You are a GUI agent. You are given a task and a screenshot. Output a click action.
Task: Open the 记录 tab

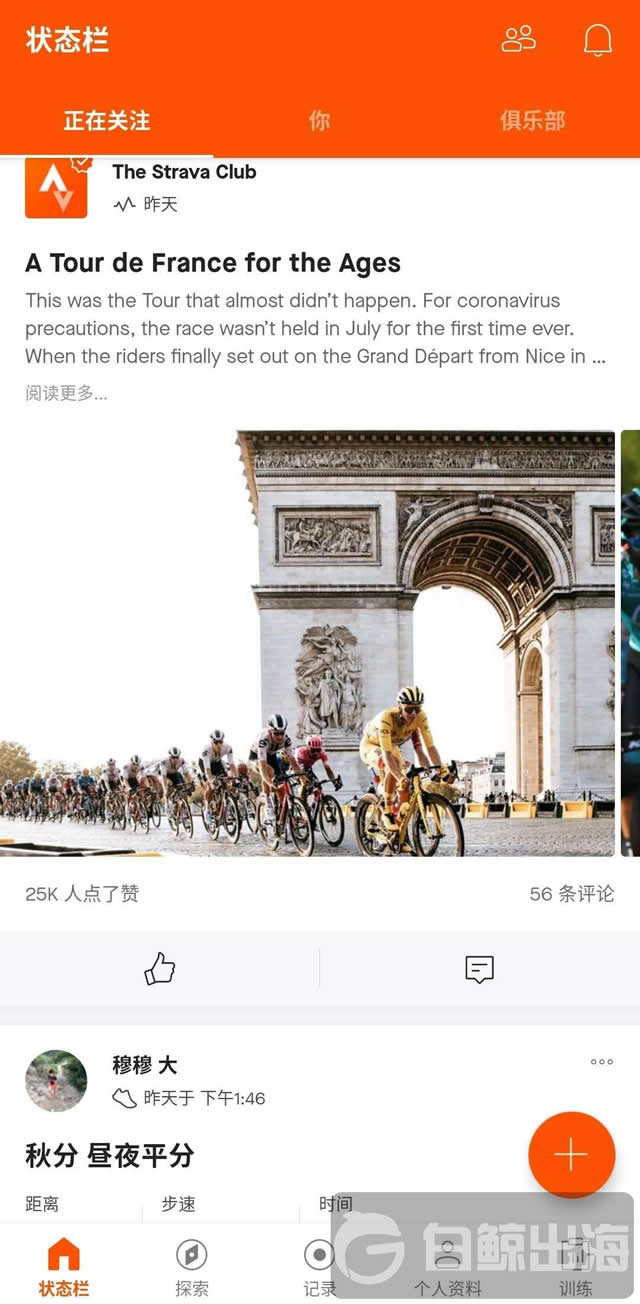319,1266
